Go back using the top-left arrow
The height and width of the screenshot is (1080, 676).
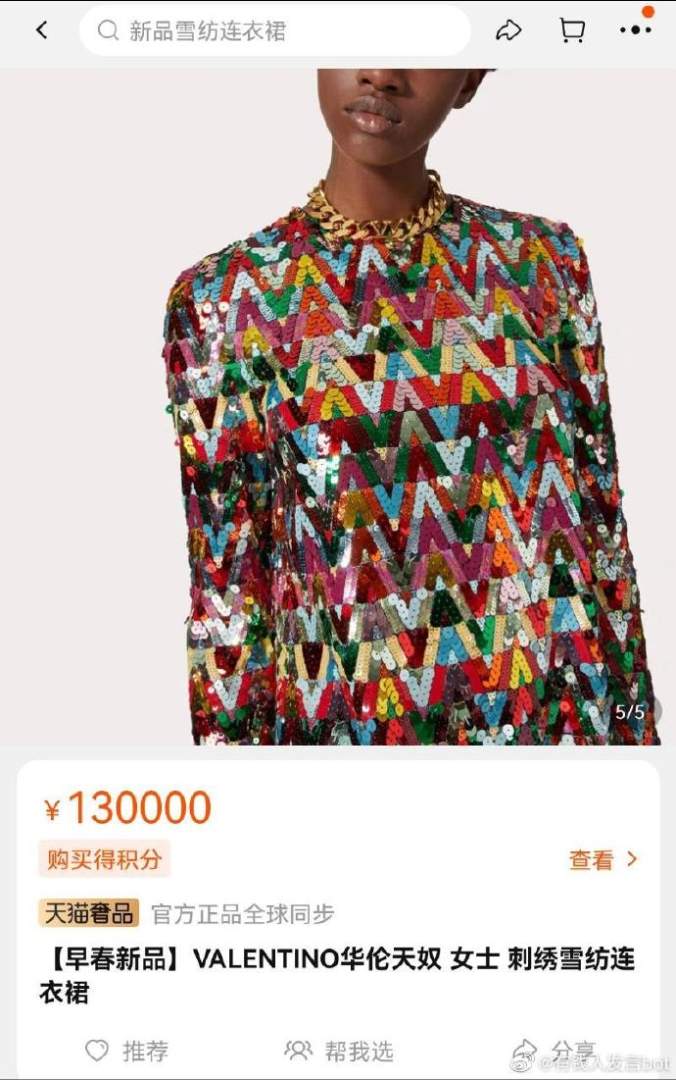click(x=41, y=30)
